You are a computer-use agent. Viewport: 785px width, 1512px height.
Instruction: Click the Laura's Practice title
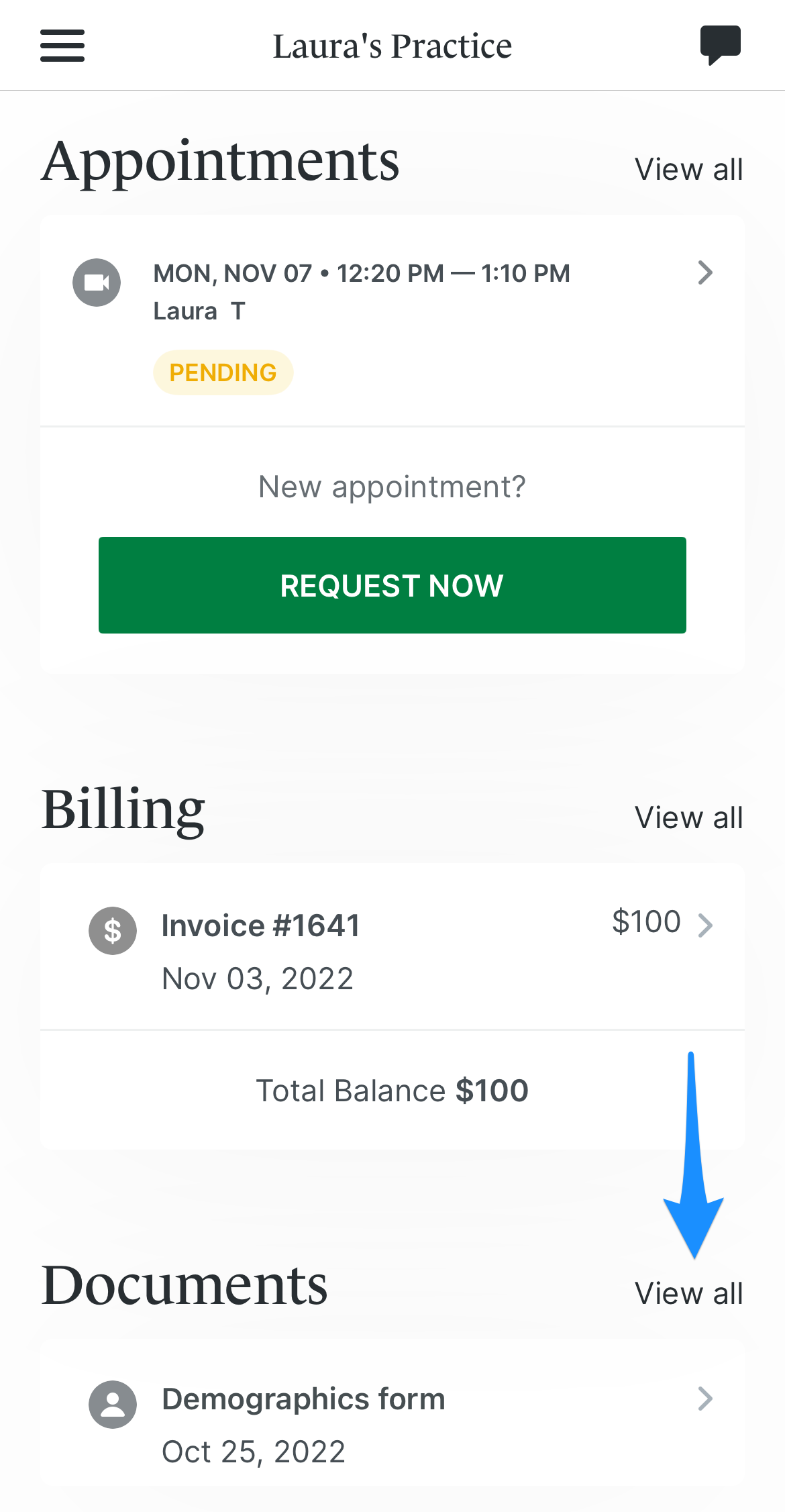click(392, 46)
